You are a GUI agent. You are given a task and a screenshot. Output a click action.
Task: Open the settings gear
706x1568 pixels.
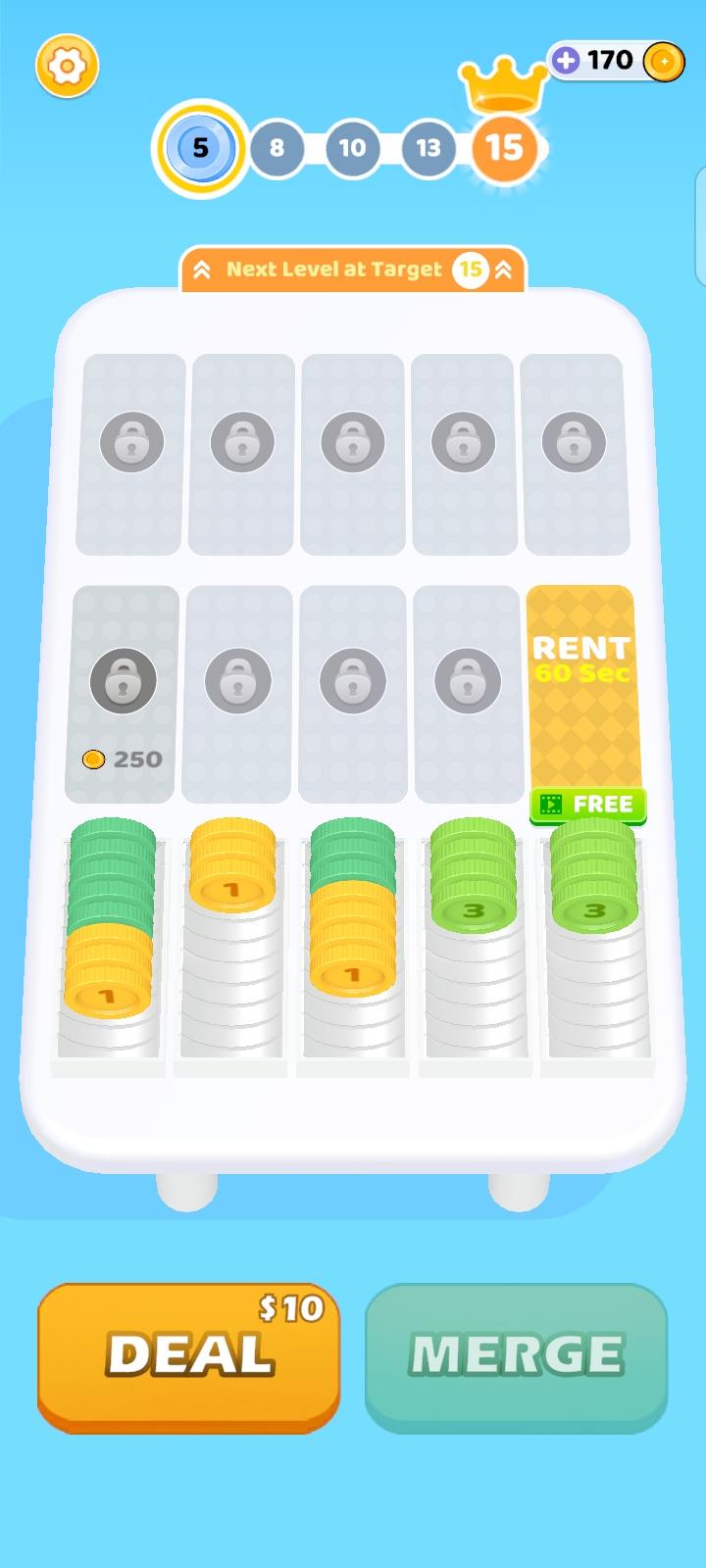click(x=67, y=67)
